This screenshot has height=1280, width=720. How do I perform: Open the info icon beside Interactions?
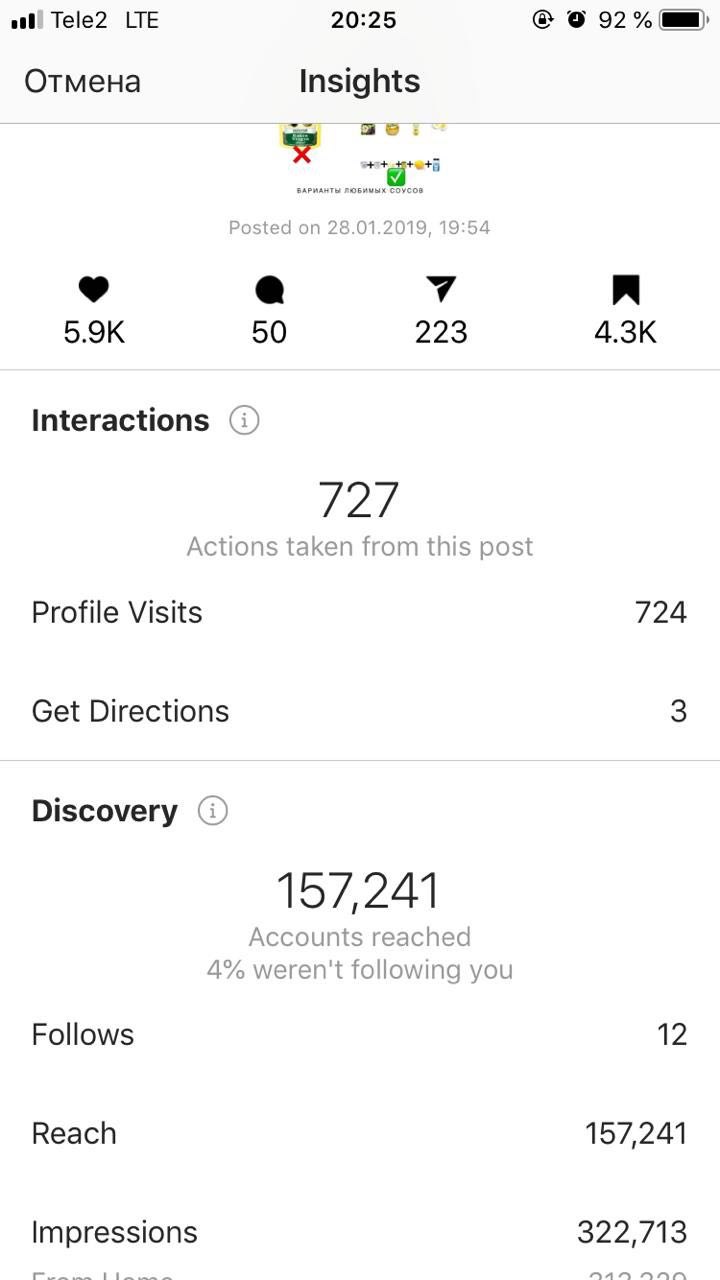pyautogui.click(x=244, y=420)
